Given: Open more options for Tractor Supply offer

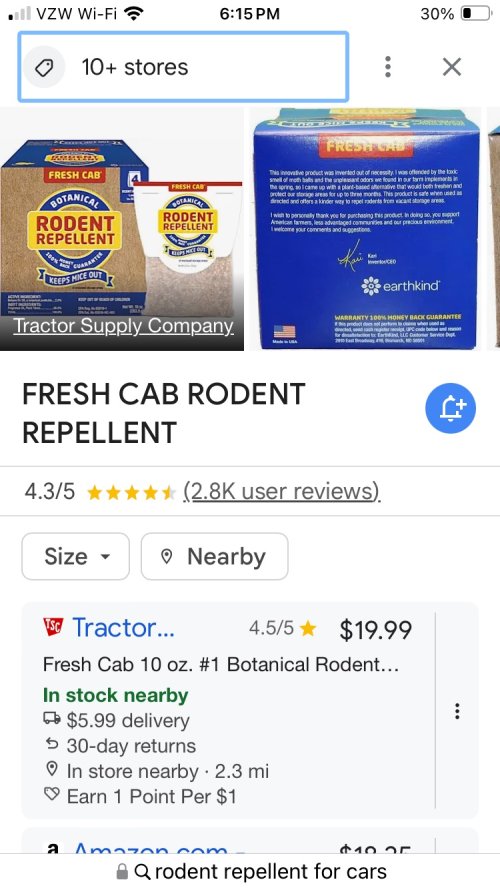Looking at the screenshot, I should (x=457, y=711).
